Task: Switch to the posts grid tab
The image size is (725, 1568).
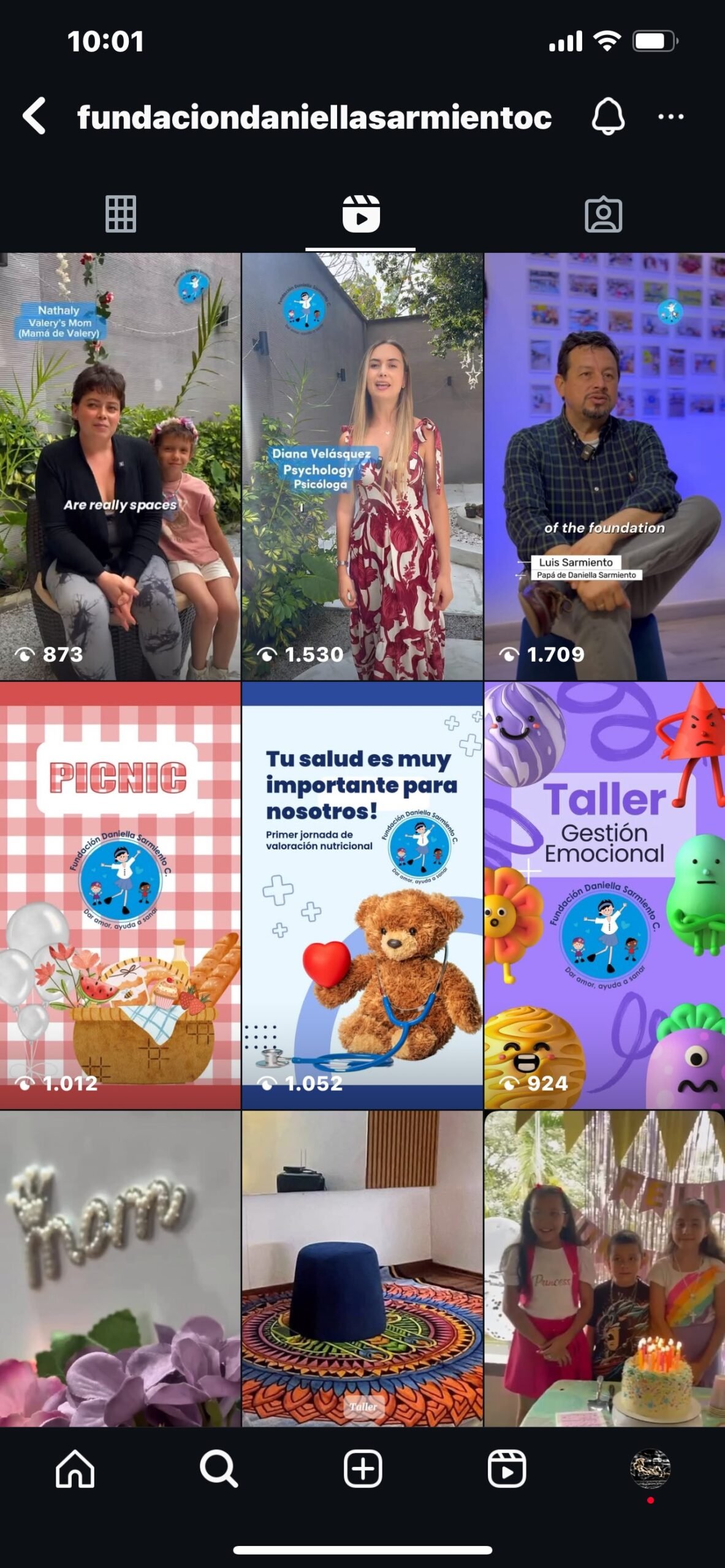Action: (121, 214)
